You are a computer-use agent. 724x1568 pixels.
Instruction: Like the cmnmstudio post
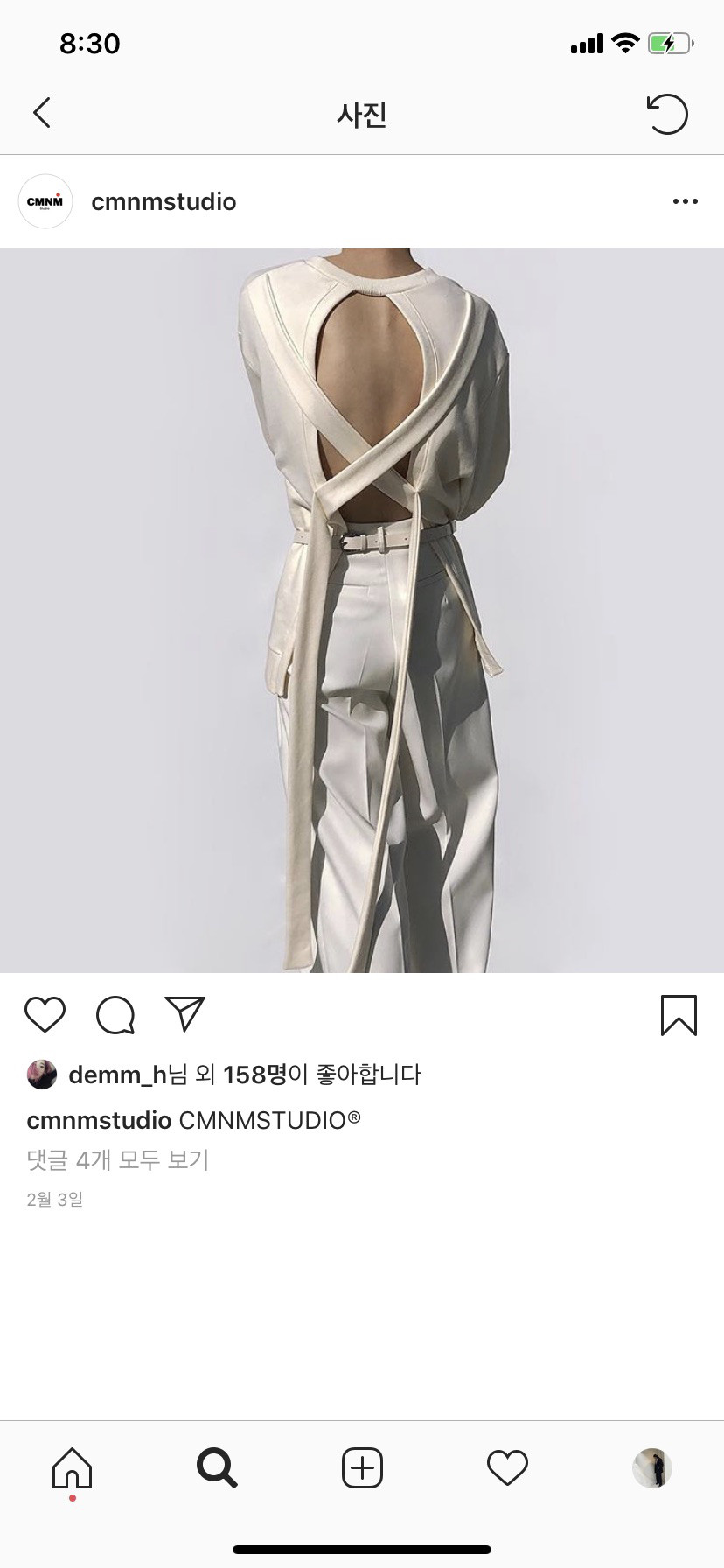click(45, 1015)
